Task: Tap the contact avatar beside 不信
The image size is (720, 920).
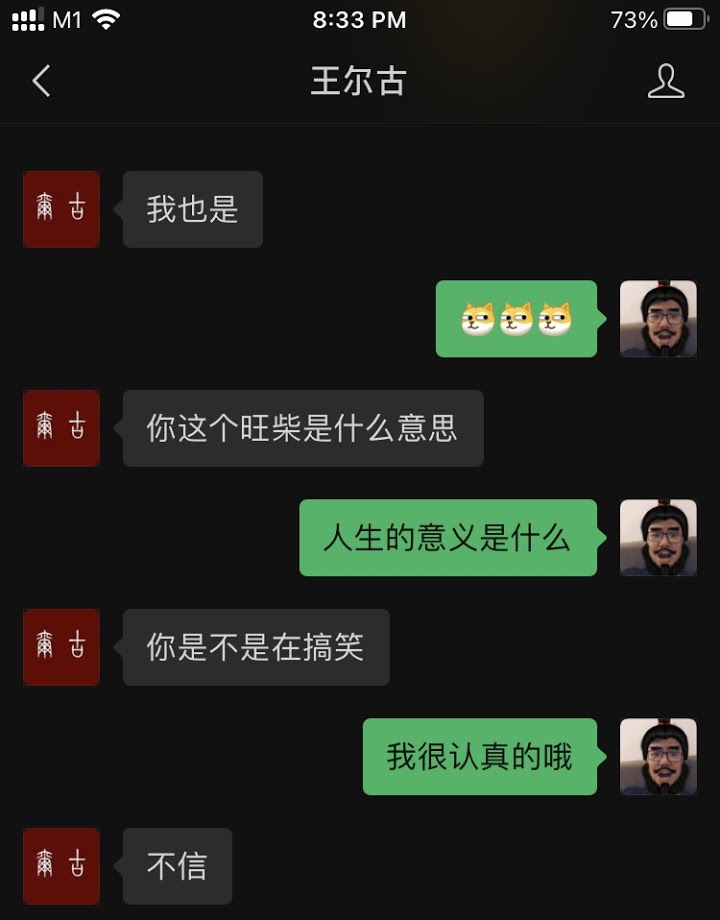Action: (x=61, y=866)
